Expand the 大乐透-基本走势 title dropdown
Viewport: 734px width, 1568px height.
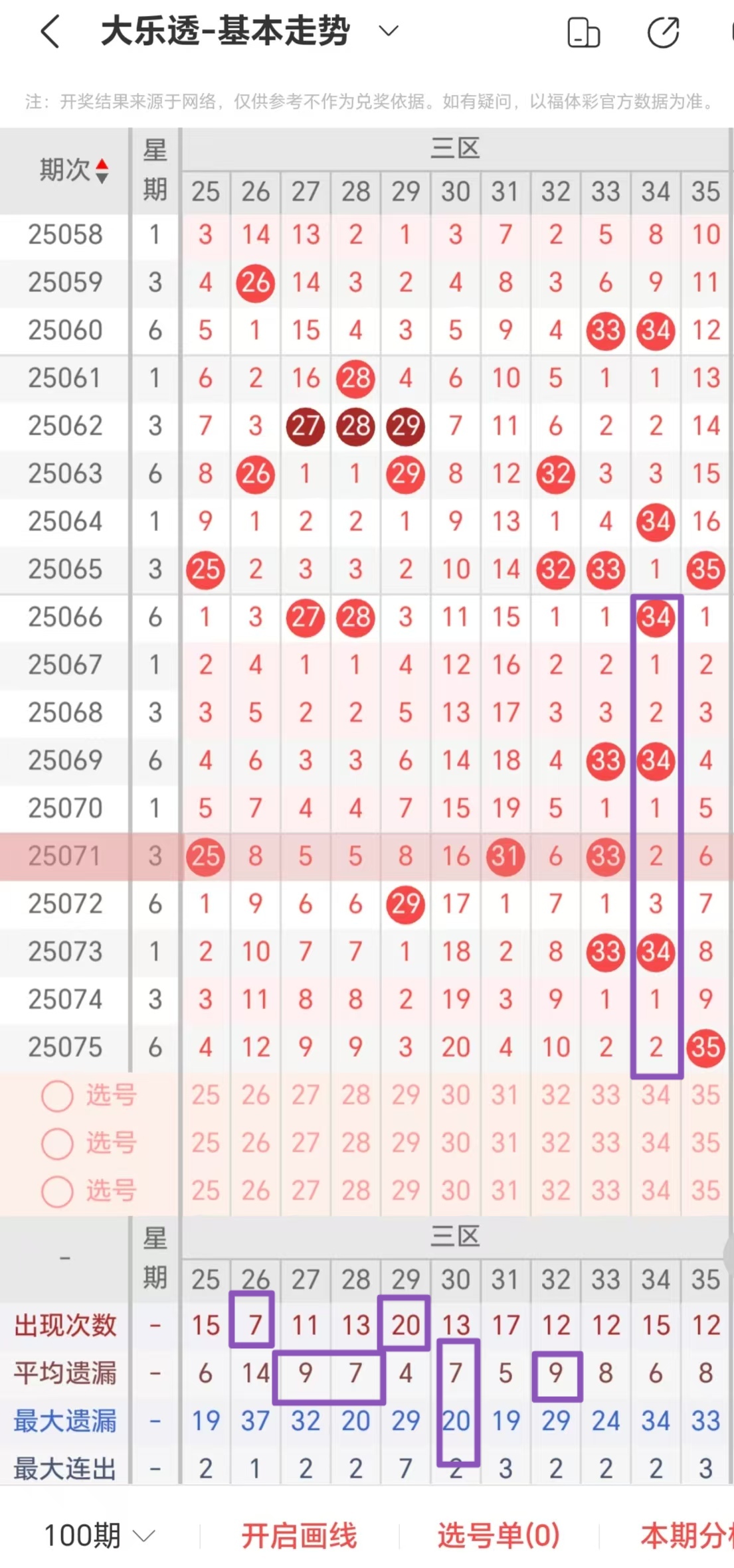(x=389, y=31)
